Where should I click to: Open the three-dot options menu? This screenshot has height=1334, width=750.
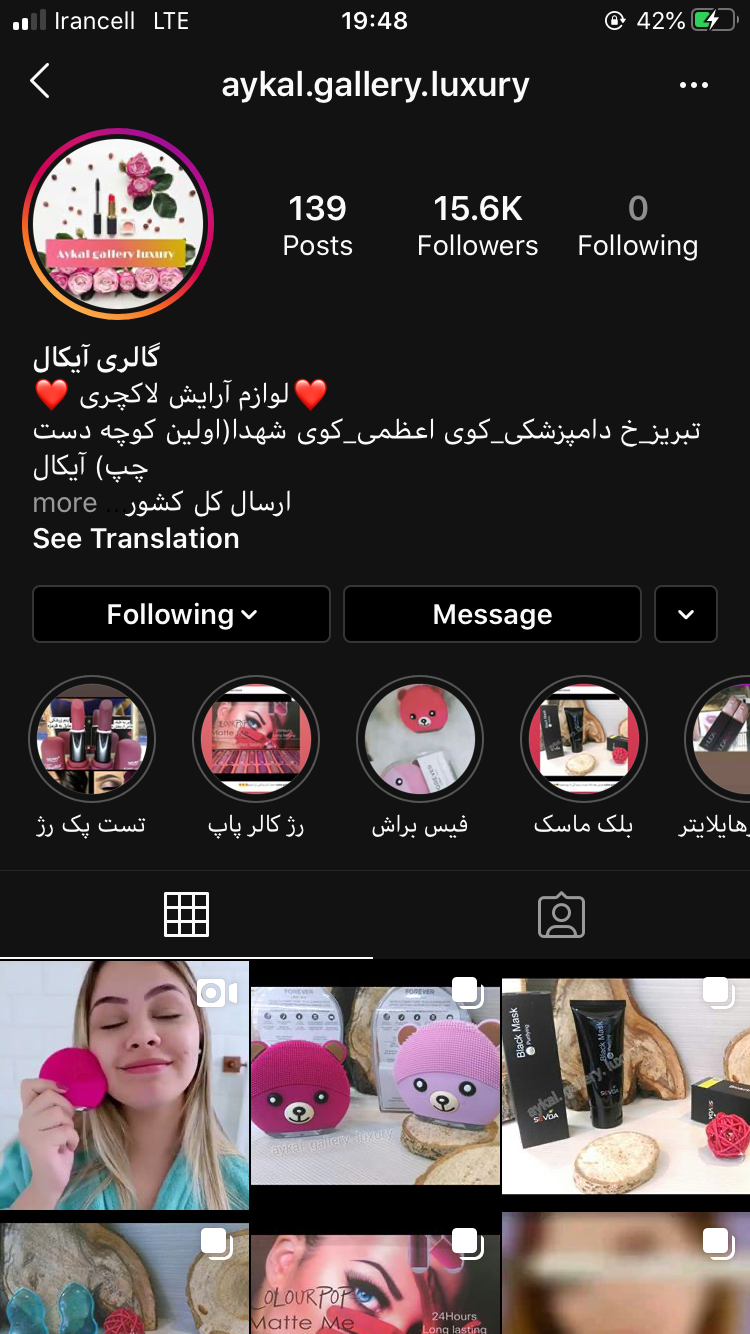[693, 86]
